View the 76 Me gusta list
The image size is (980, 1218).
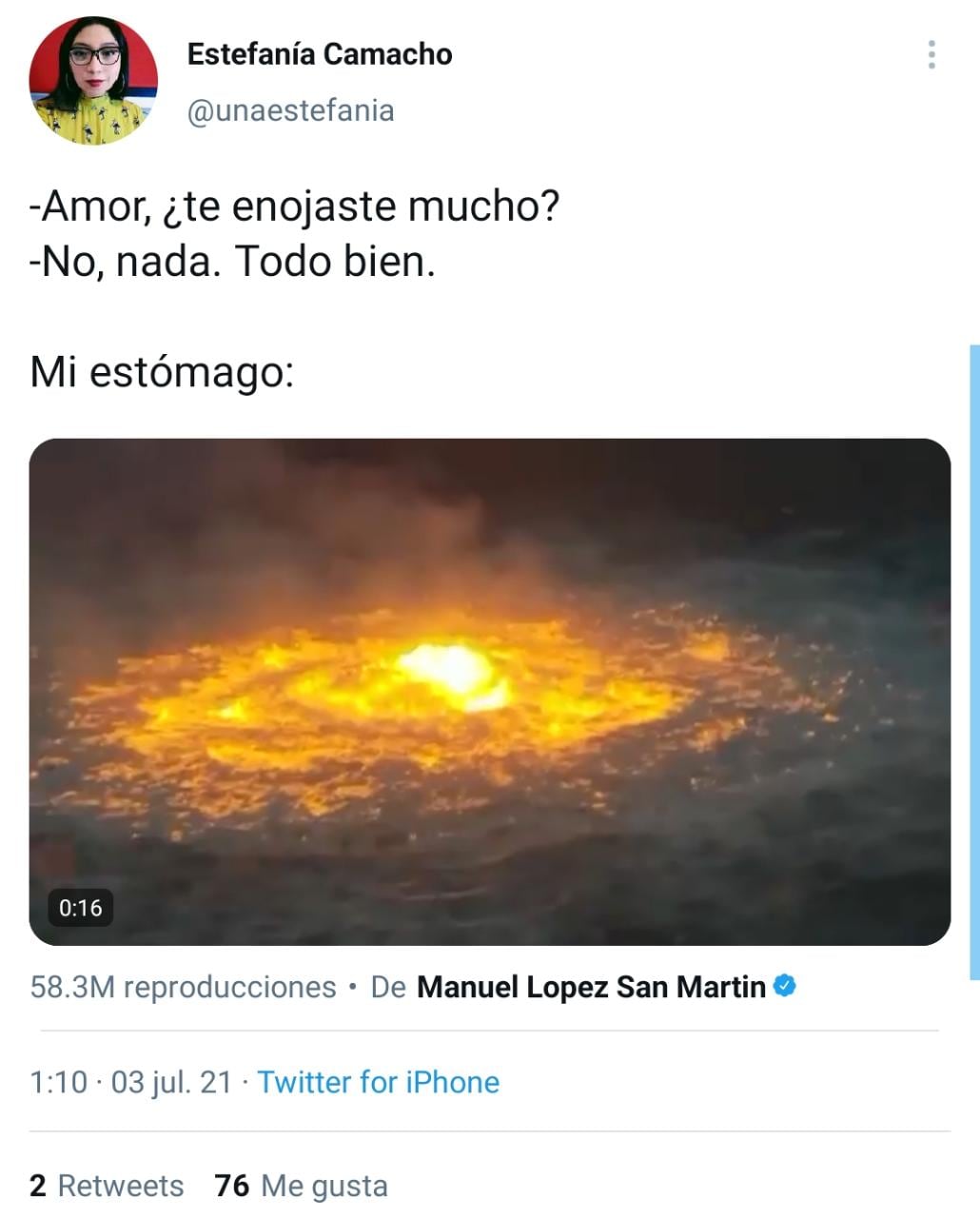click(x=302, y=1186)
